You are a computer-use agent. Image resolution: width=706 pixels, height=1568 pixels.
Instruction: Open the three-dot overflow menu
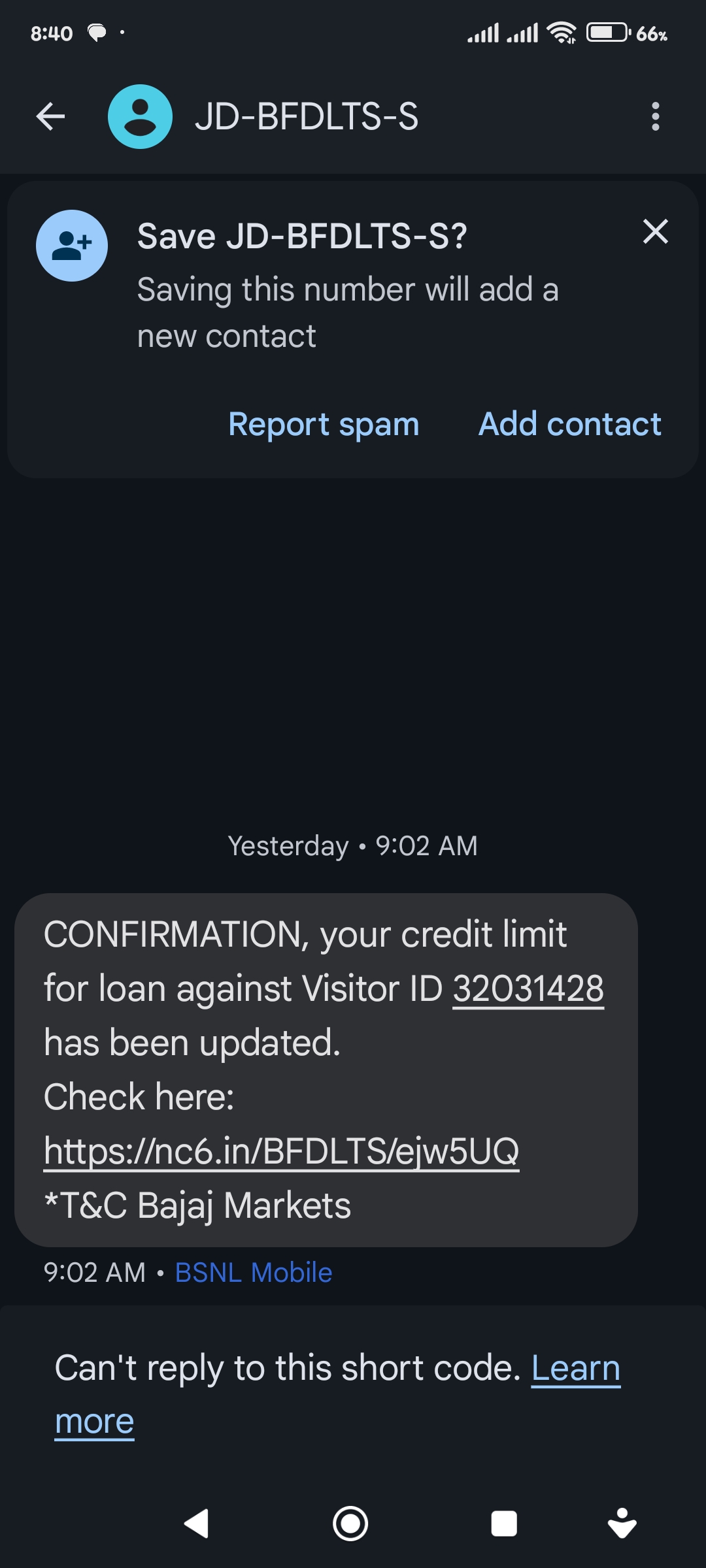tap(656, 117)
